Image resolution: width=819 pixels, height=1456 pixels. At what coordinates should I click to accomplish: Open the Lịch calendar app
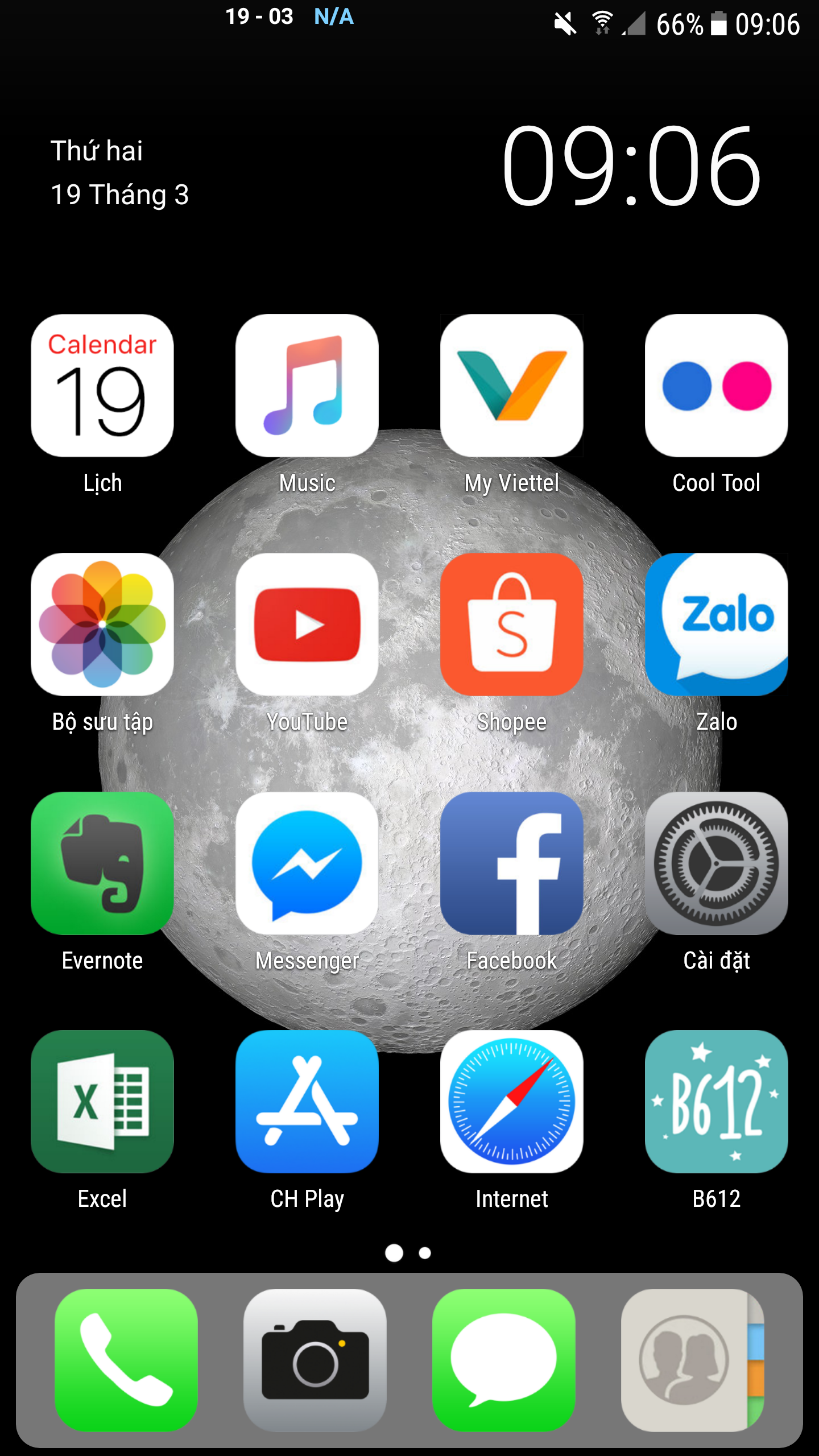pyautogui.click(x=102, y=386)
